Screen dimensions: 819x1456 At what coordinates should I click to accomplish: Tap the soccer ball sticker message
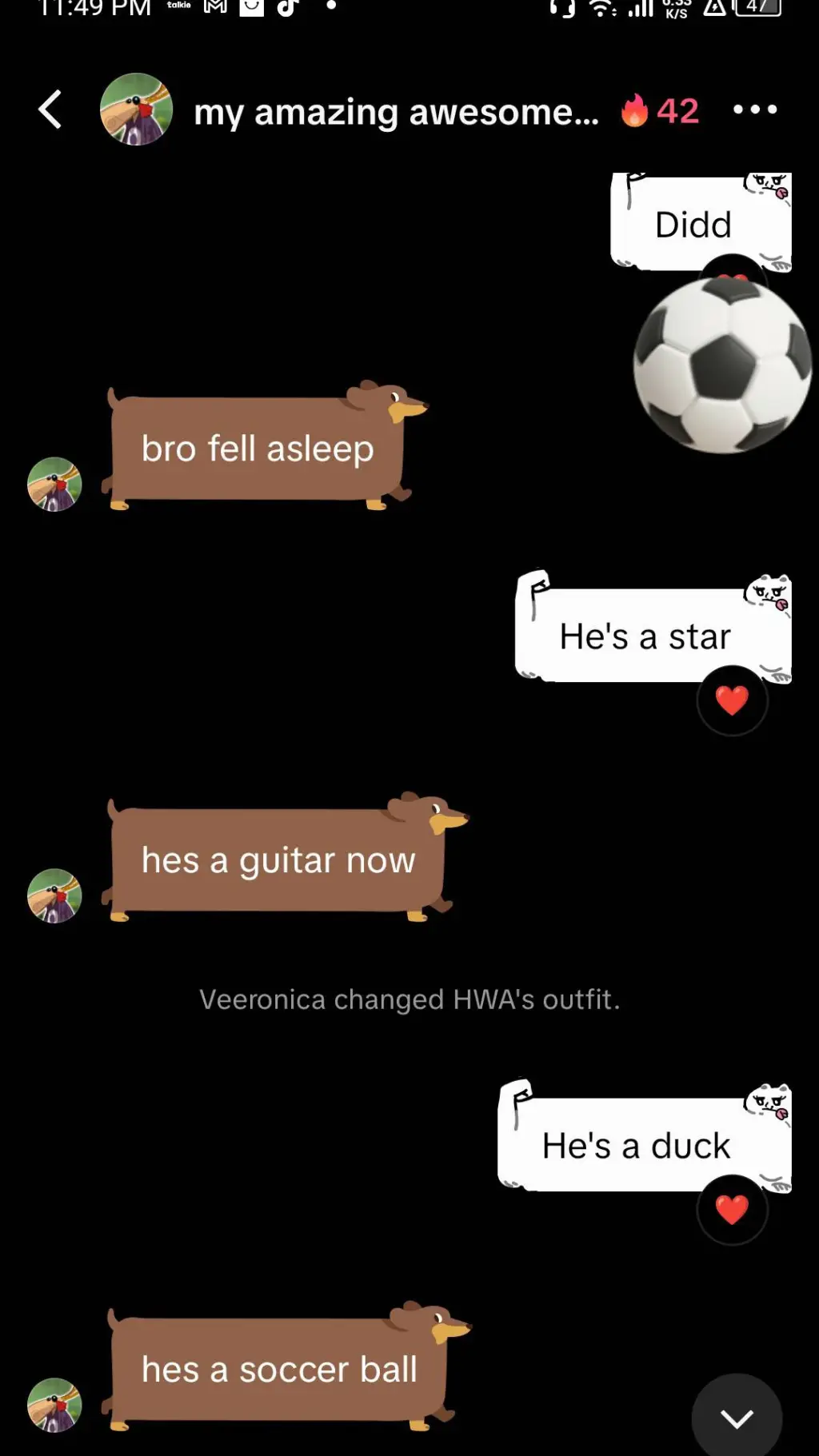[x=722, y=365]
